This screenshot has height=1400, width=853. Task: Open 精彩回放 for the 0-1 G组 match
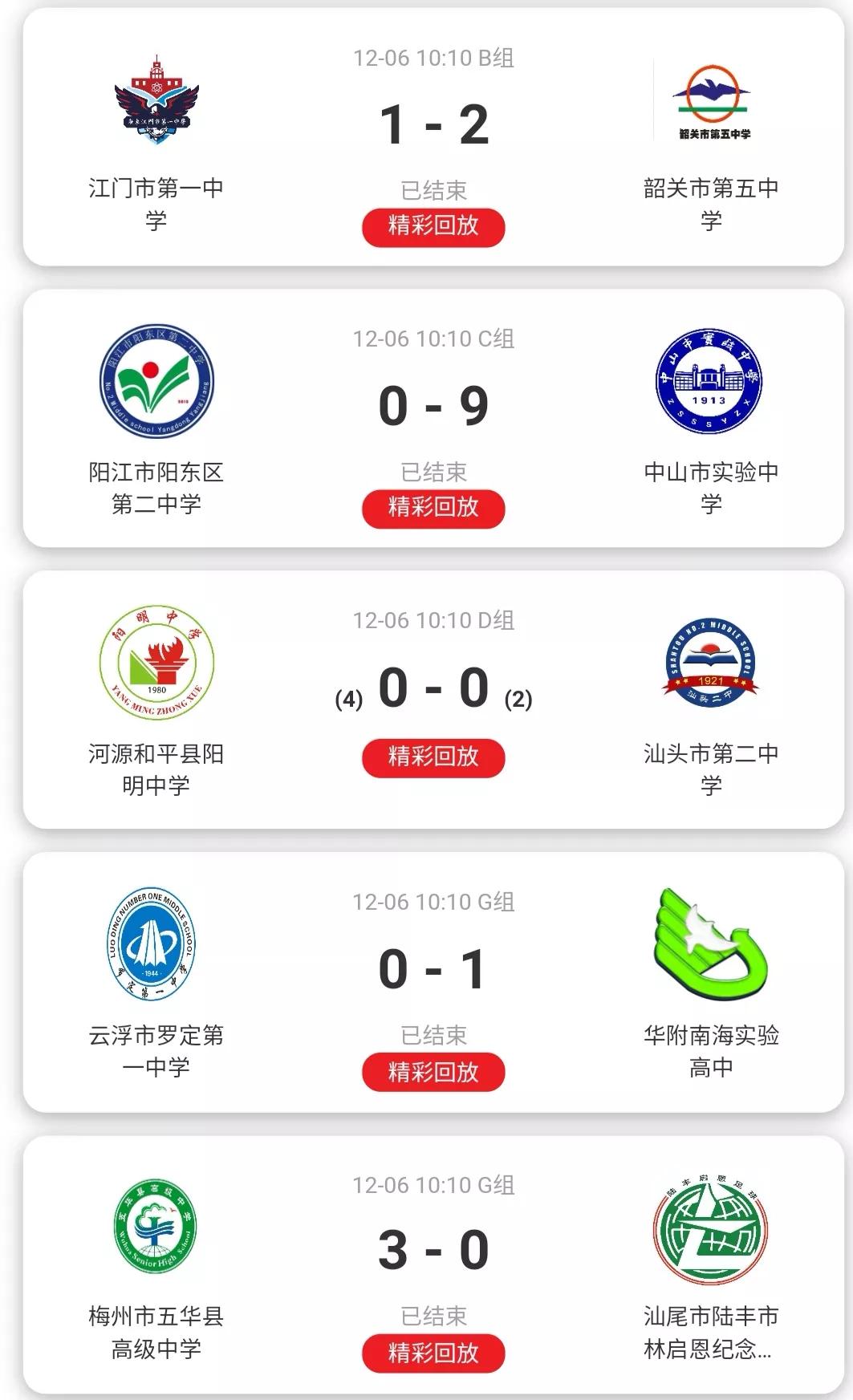433,1071
